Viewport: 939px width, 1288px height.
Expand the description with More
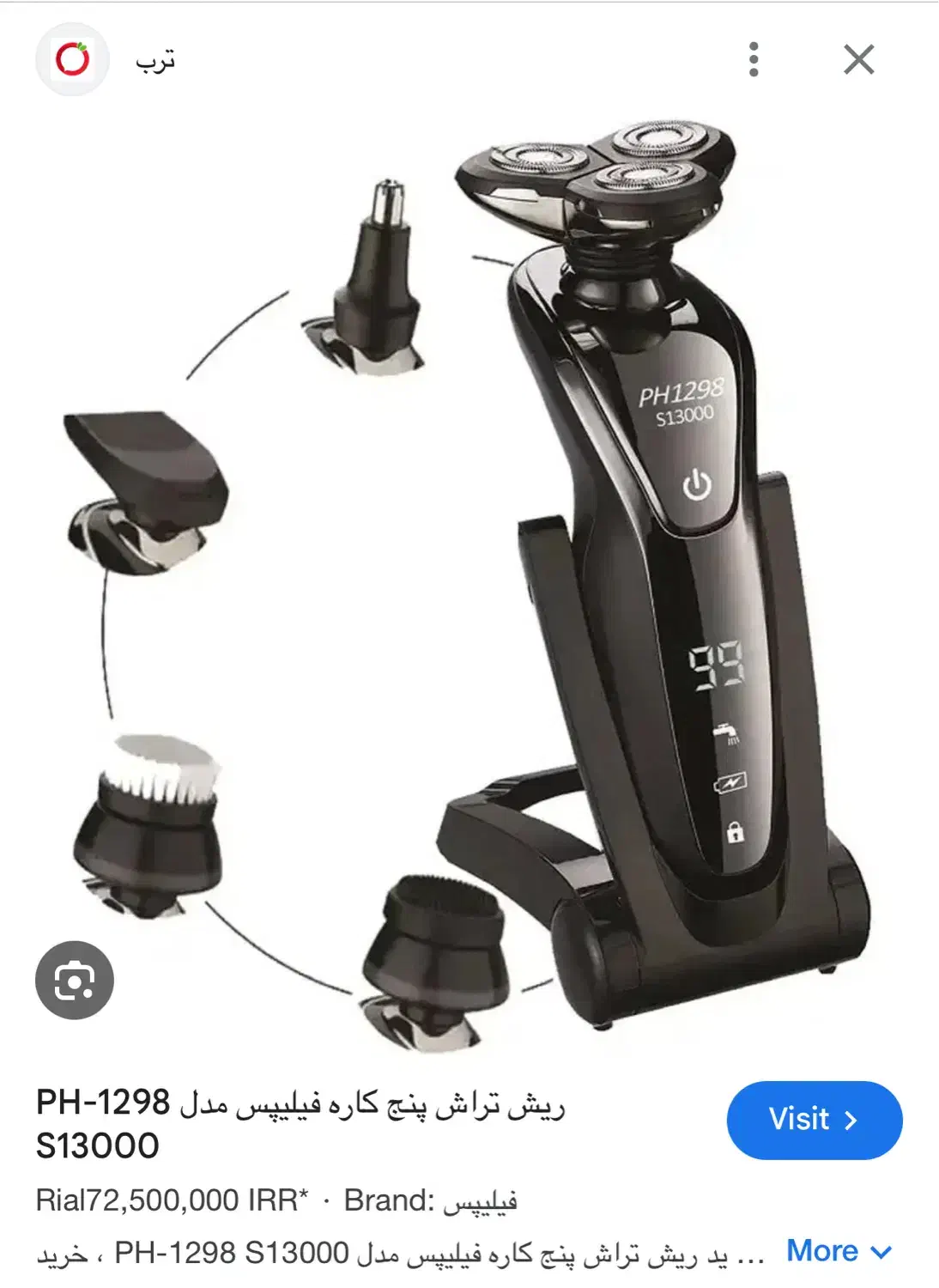pos(839,1251)
